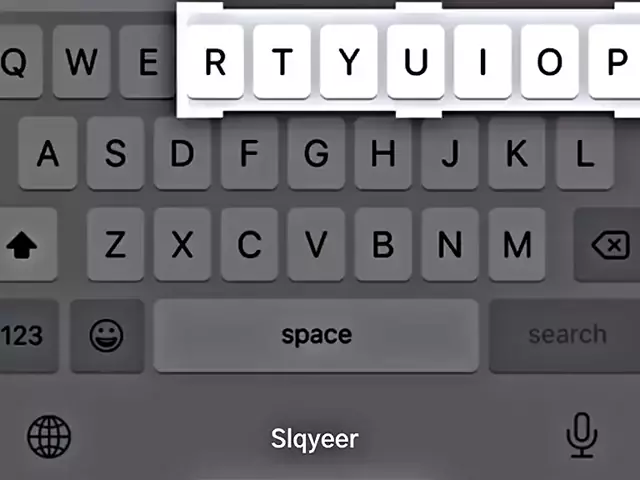
Task: Type the letter G
Action: click(x=316, y=154)
